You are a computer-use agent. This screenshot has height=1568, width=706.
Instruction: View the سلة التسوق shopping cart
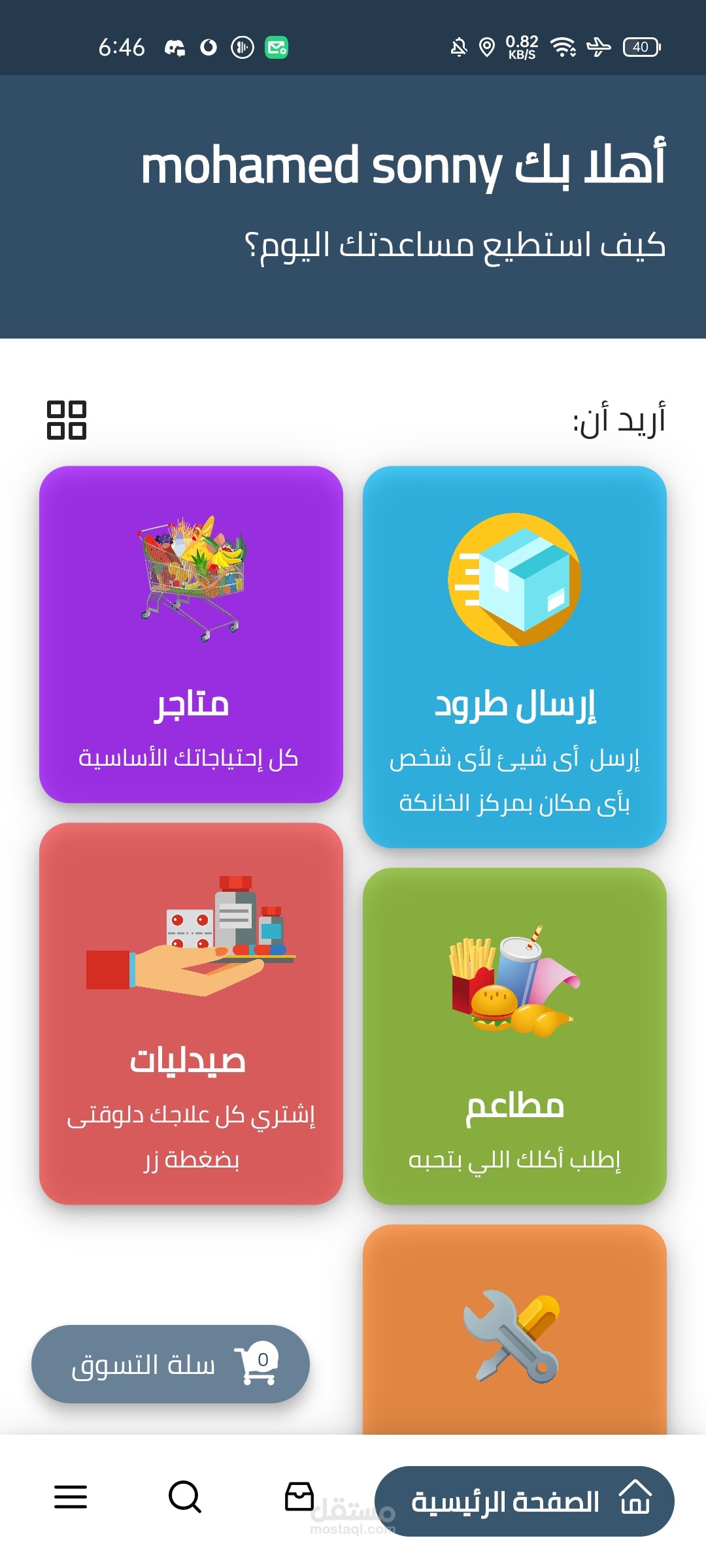(x=170, y=1364)
